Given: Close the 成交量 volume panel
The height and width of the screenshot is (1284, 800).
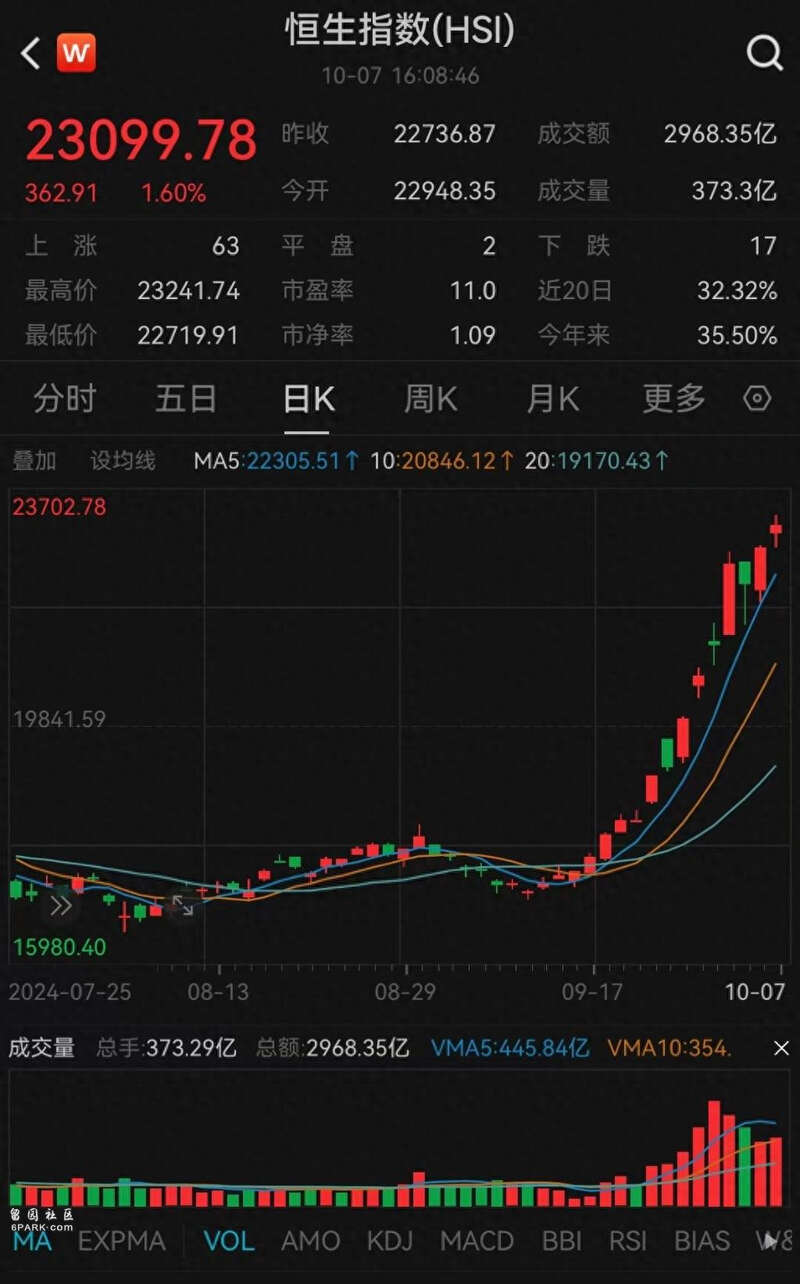Looking at the screenshot, I should coord(781,1048).
